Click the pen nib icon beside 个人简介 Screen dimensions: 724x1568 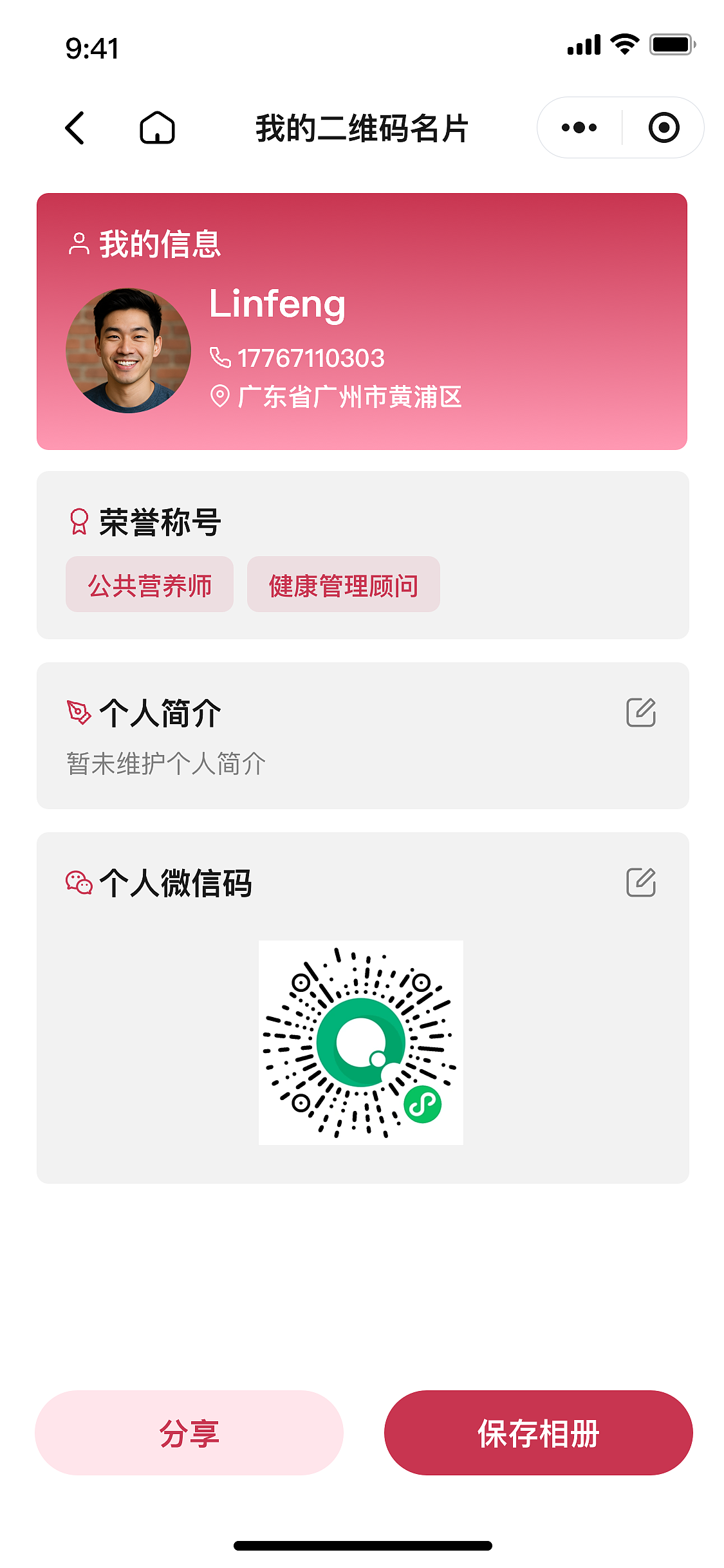coord(79,714)
